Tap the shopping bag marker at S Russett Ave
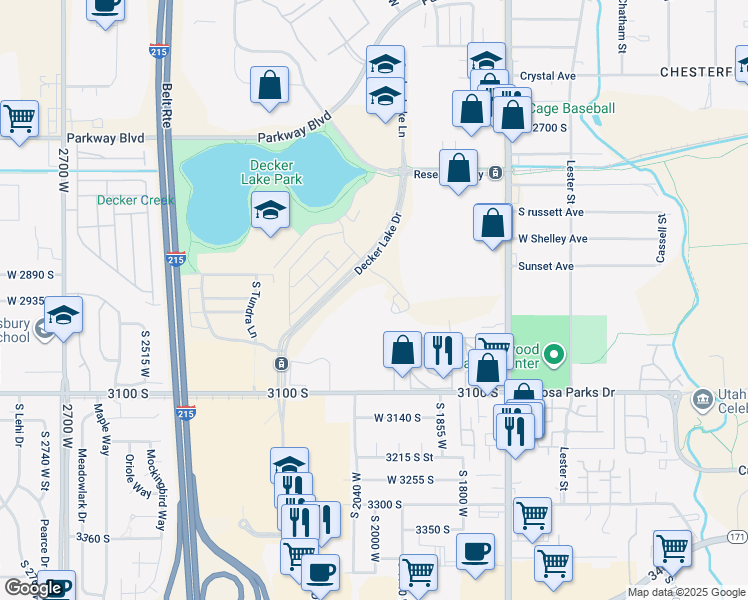Screen dimensions: 748x600 click(492, 227)
